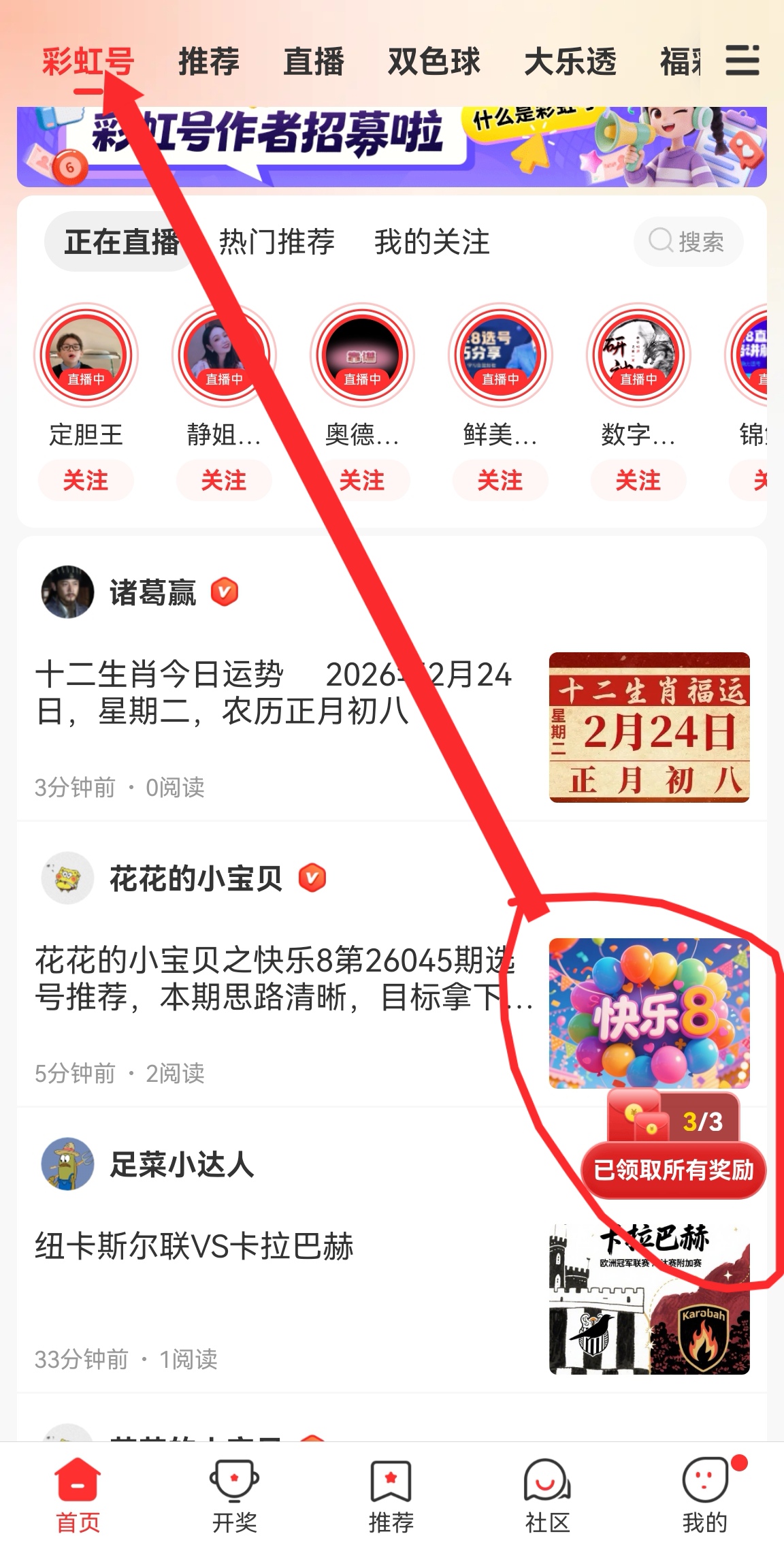Image resolution: width=784 pixels, height=1551 pixels.
Task: Select 双色球 in the top navigation
Action: coord(434,61)
